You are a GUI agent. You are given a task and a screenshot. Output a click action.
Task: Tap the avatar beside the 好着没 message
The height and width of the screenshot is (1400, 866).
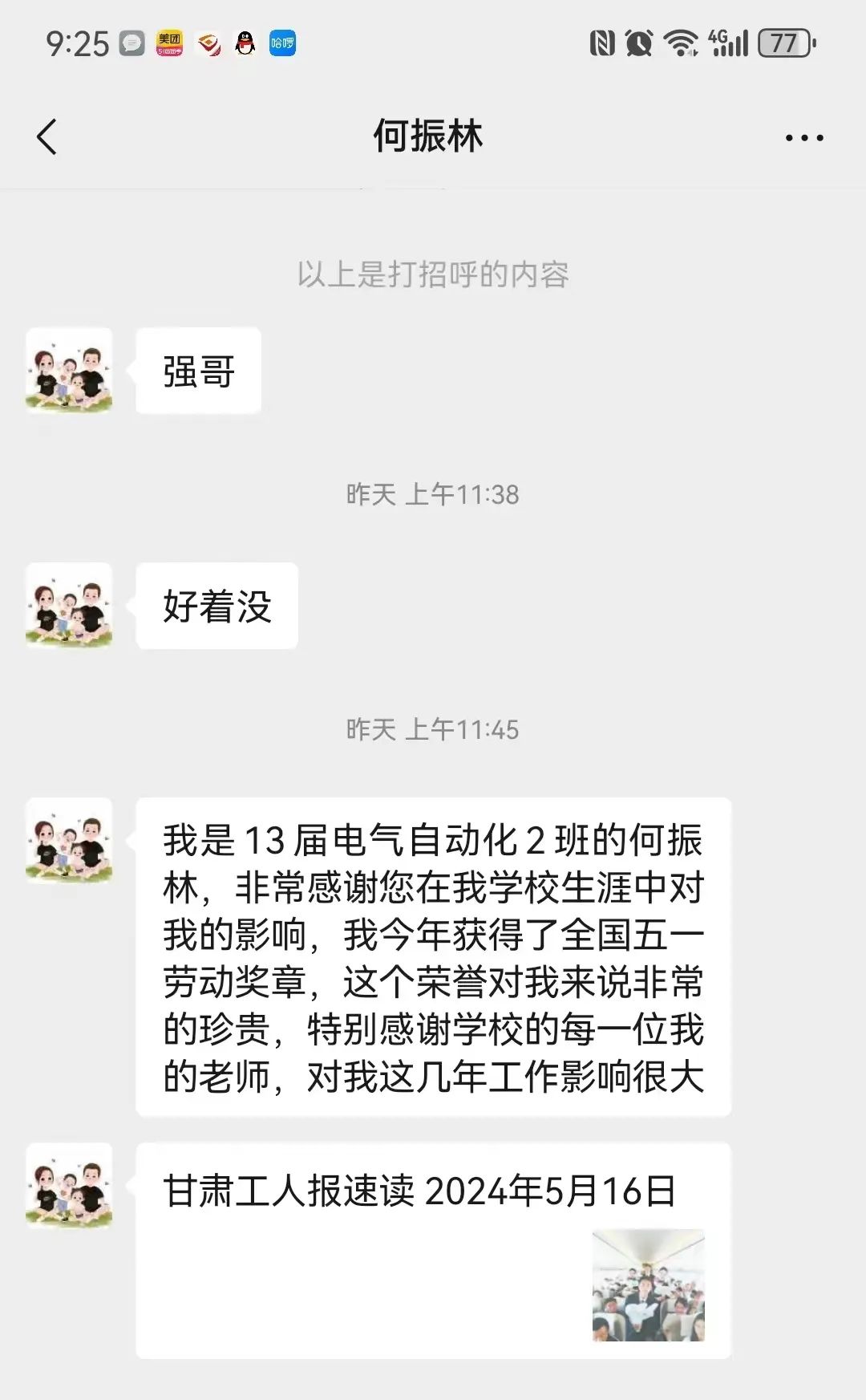(69, 606)
